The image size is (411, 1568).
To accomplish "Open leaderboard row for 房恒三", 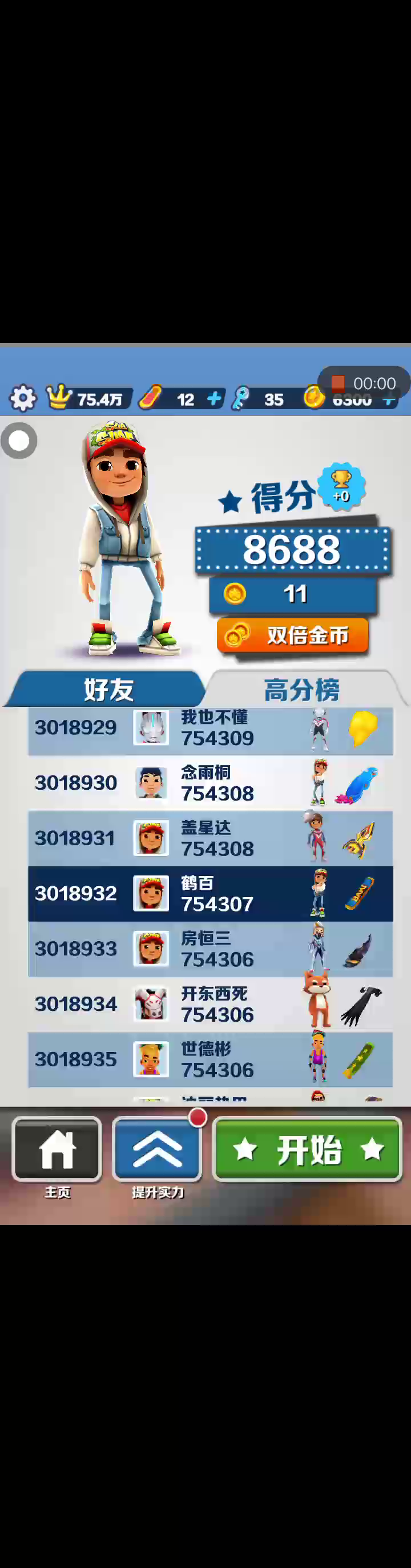I will pyautogui.click(x=209, y=949).
